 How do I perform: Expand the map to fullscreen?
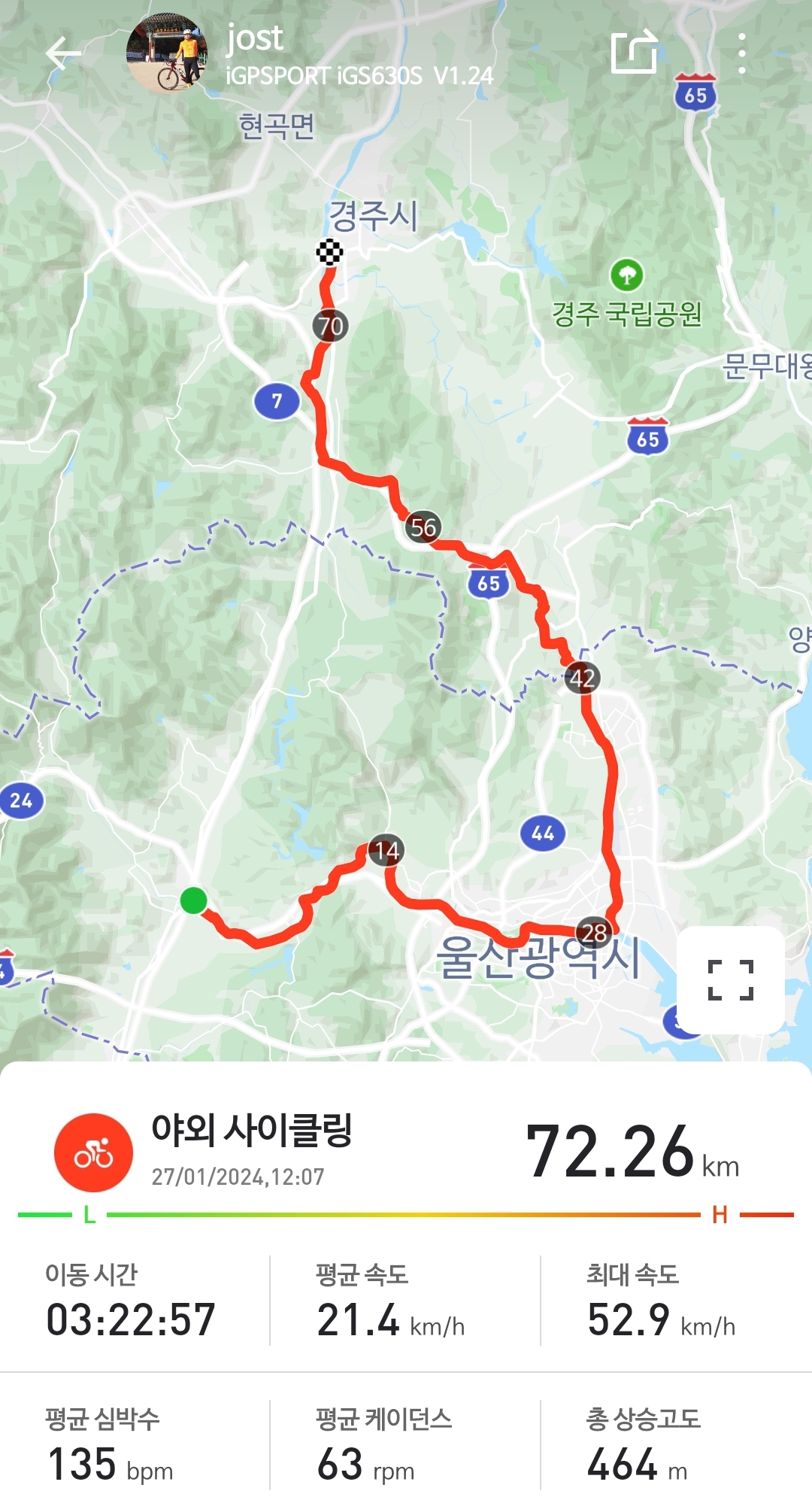click(731, 979)
